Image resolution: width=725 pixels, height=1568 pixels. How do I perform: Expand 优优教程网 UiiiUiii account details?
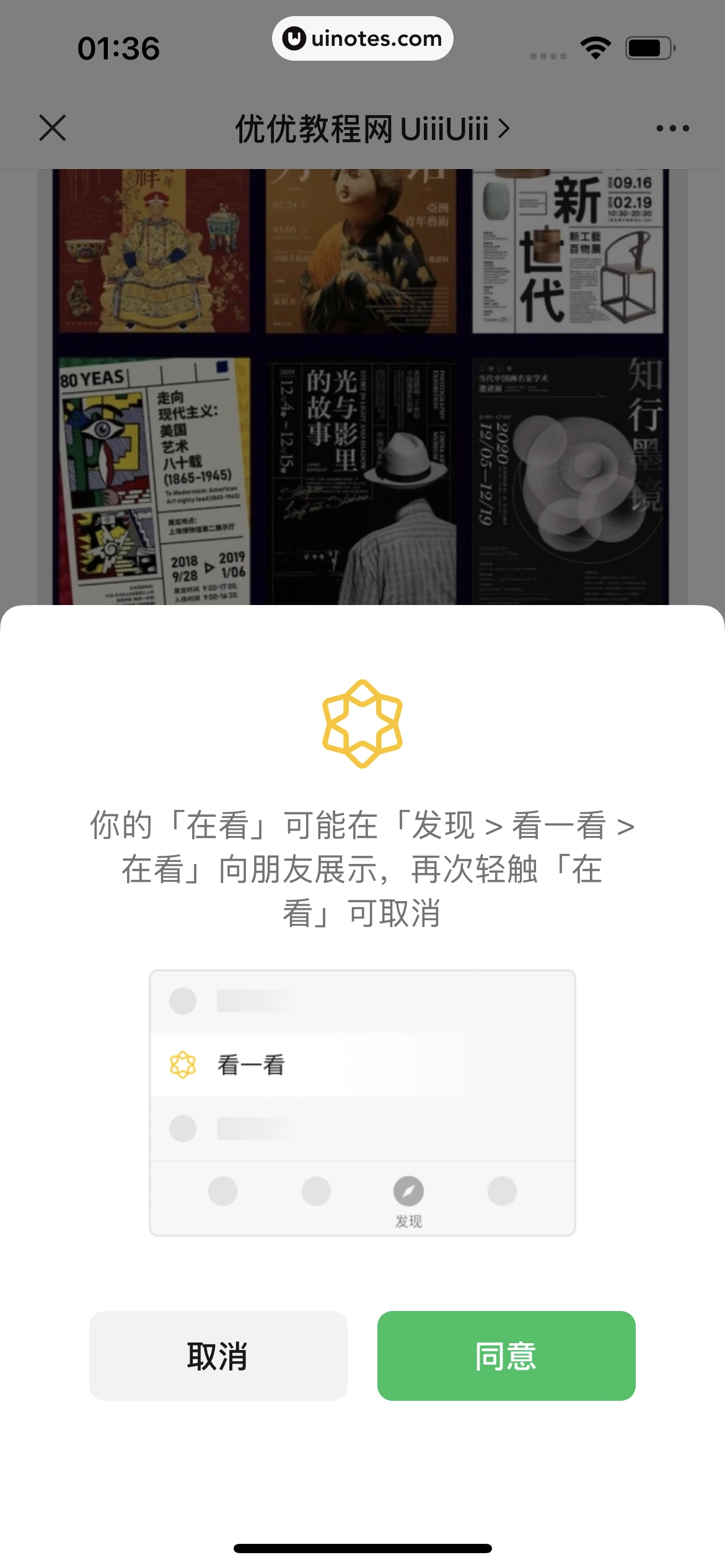coord(372,128)
